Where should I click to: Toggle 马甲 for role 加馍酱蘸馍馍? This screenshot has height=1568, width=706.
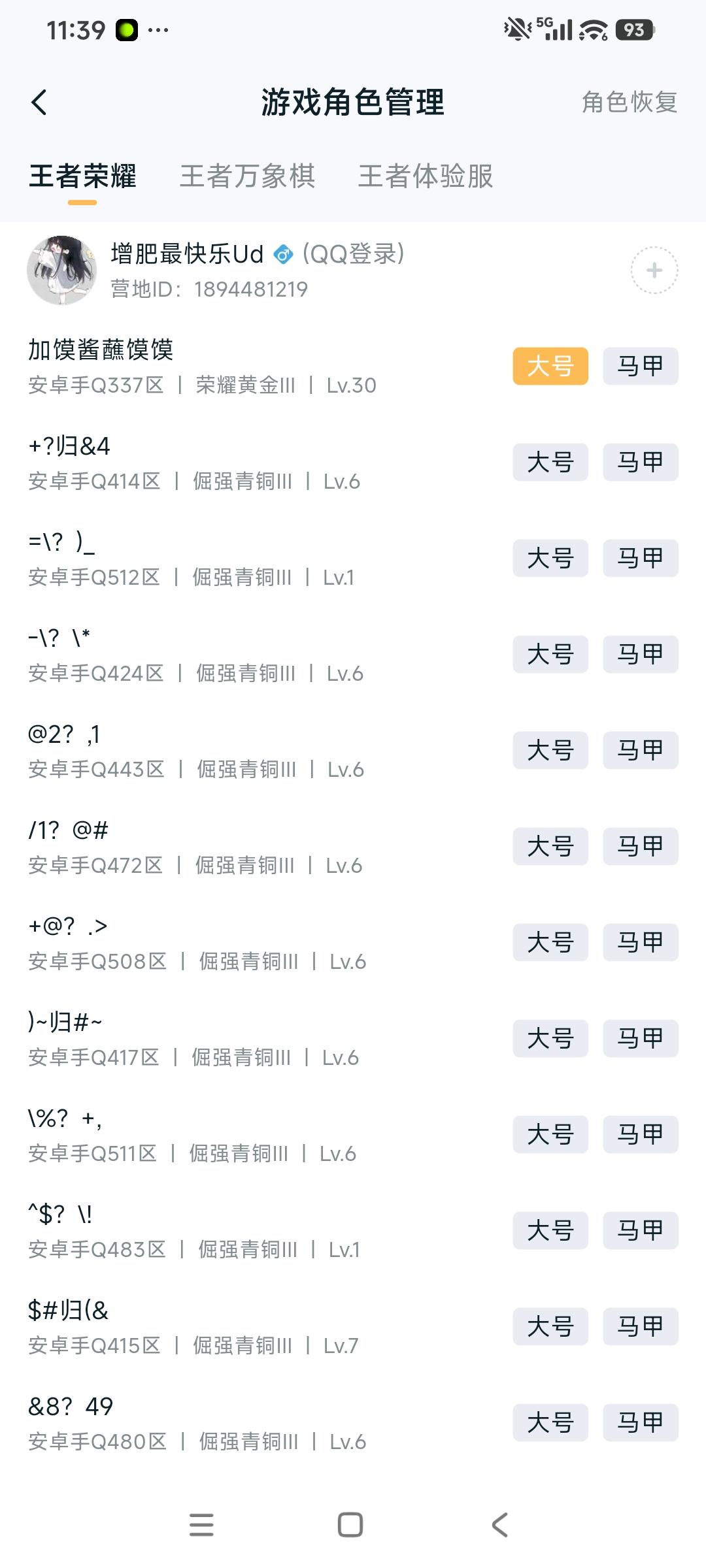point(639,366)
